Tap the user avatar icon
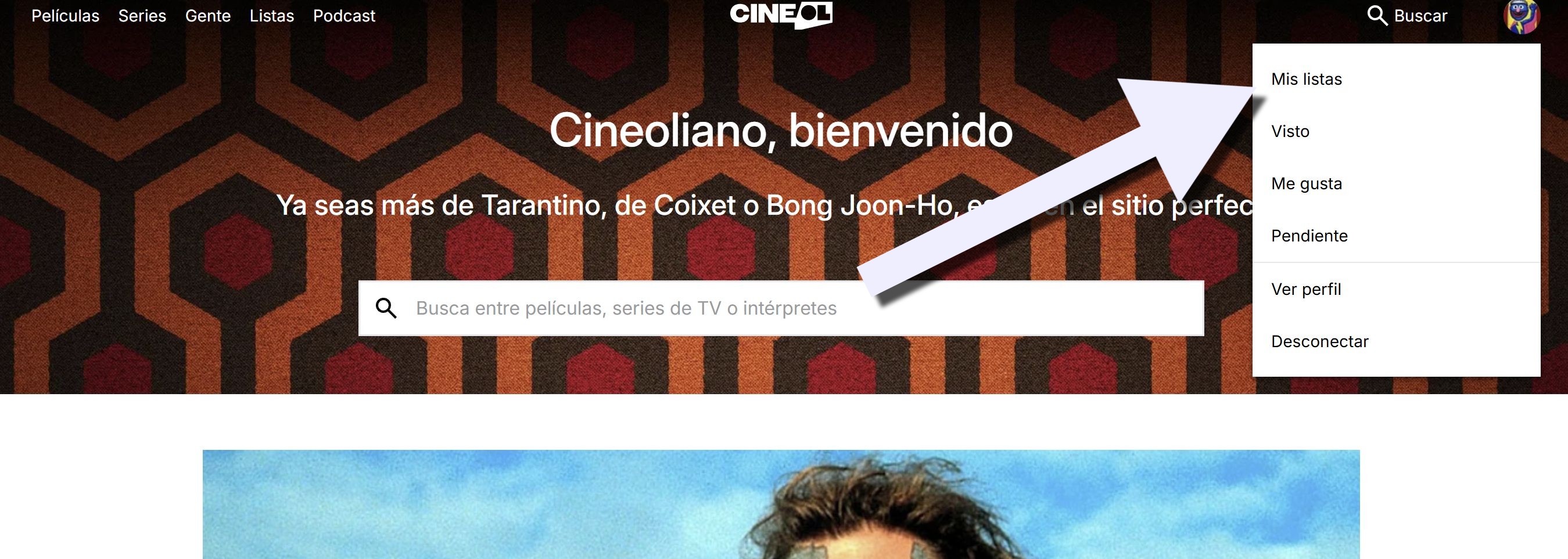The image size is (1568, 559). [x=1520, y=17]
